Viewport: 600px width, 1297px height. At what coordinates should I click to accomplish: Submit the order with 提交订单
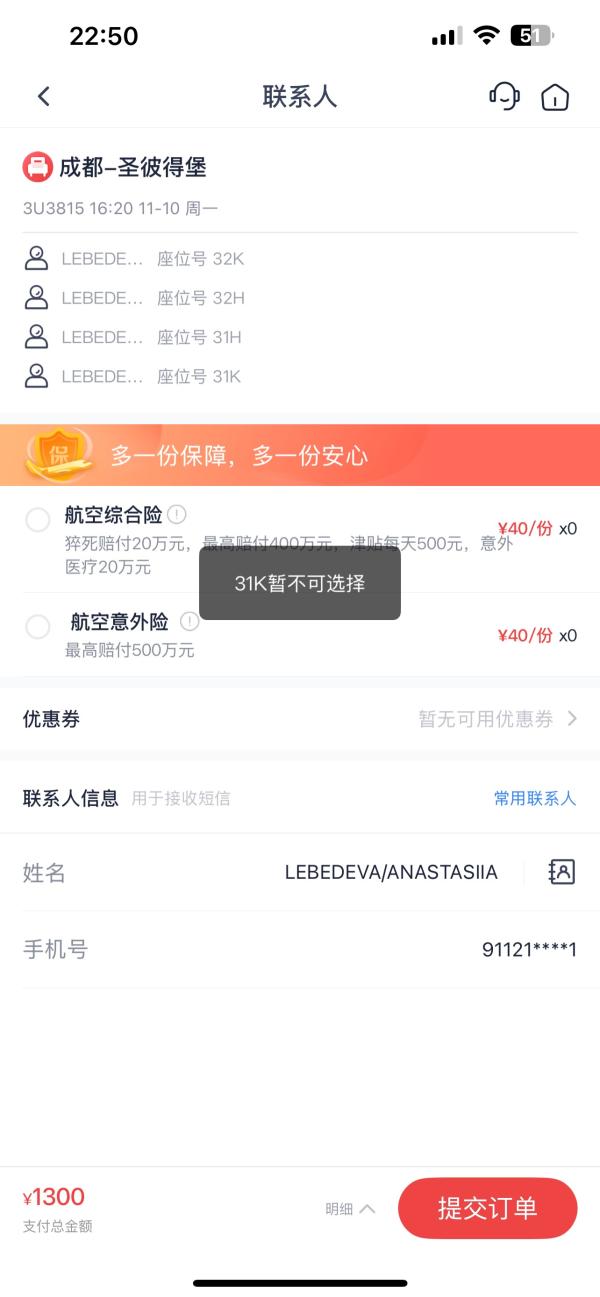pos(487,1208)
